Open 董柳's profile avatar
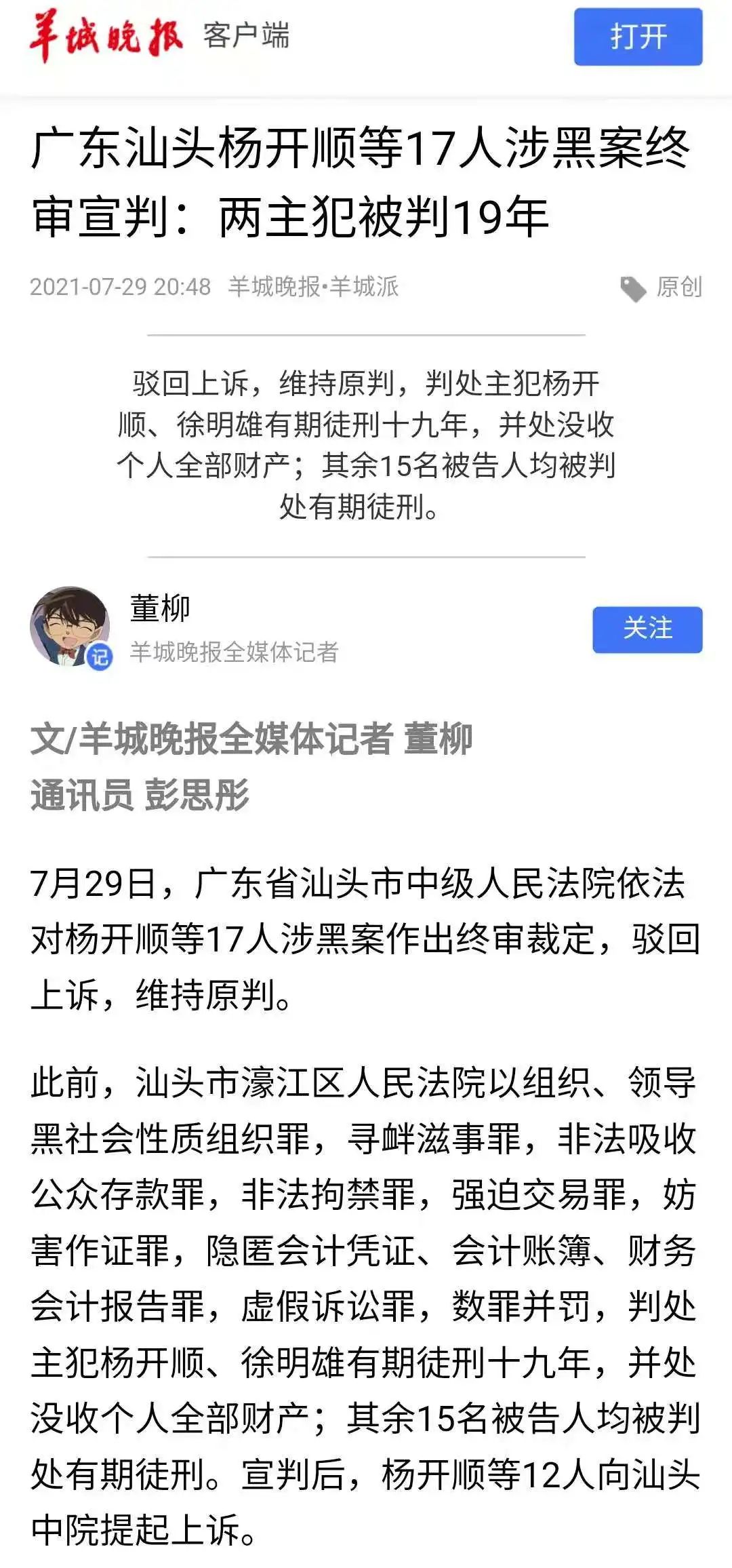The image size is (732, 1568). [70, 627]
